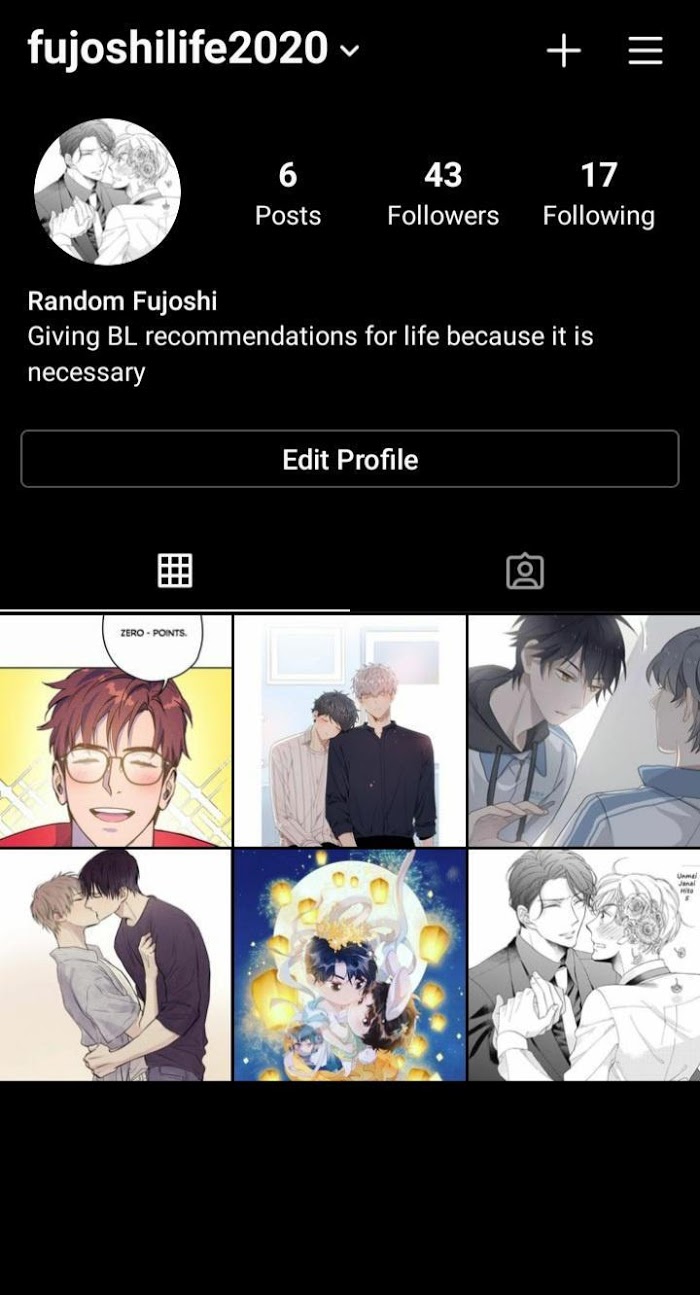Open the post with white-haired boy in black shirt

[350, 731]
